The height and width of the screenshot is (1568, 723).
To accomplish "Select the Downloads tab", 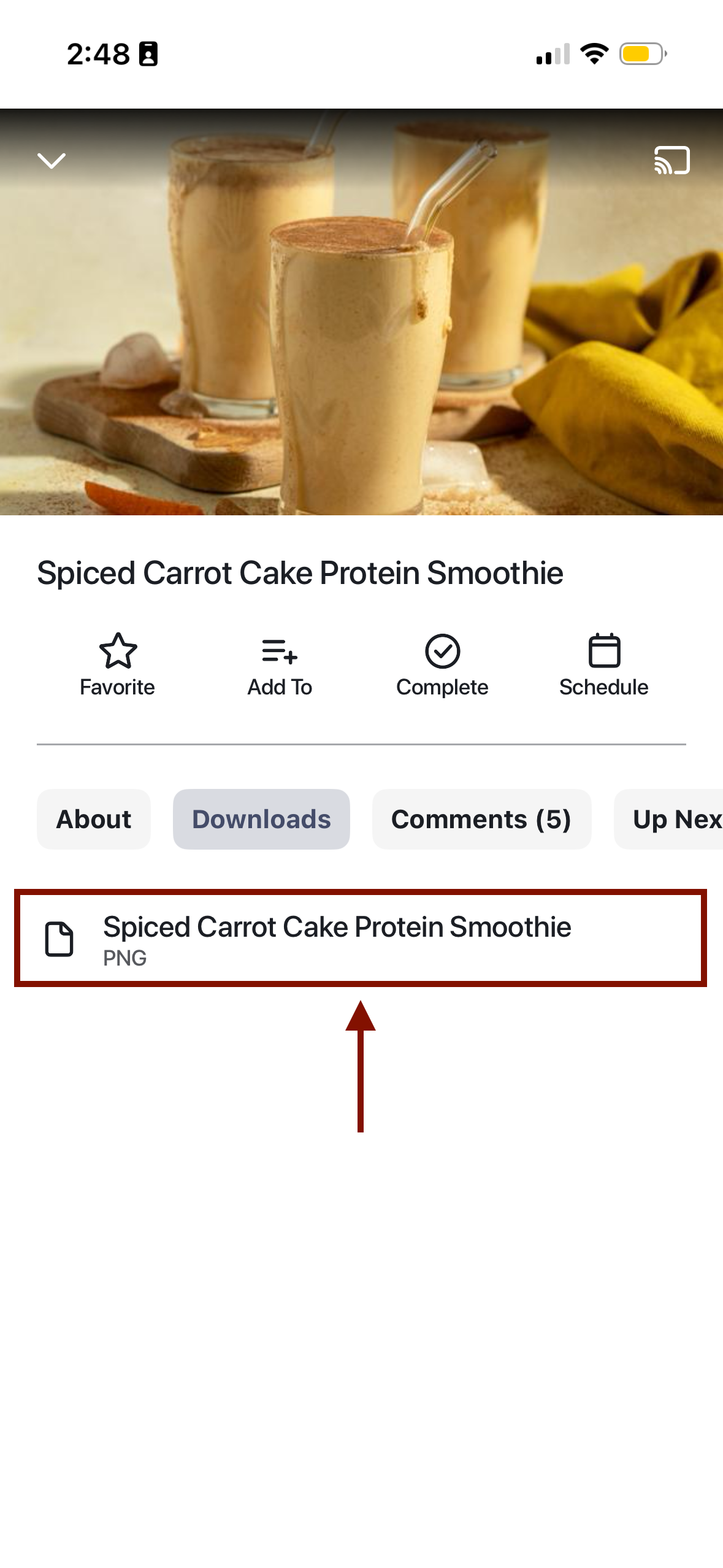I will [261, 819].
